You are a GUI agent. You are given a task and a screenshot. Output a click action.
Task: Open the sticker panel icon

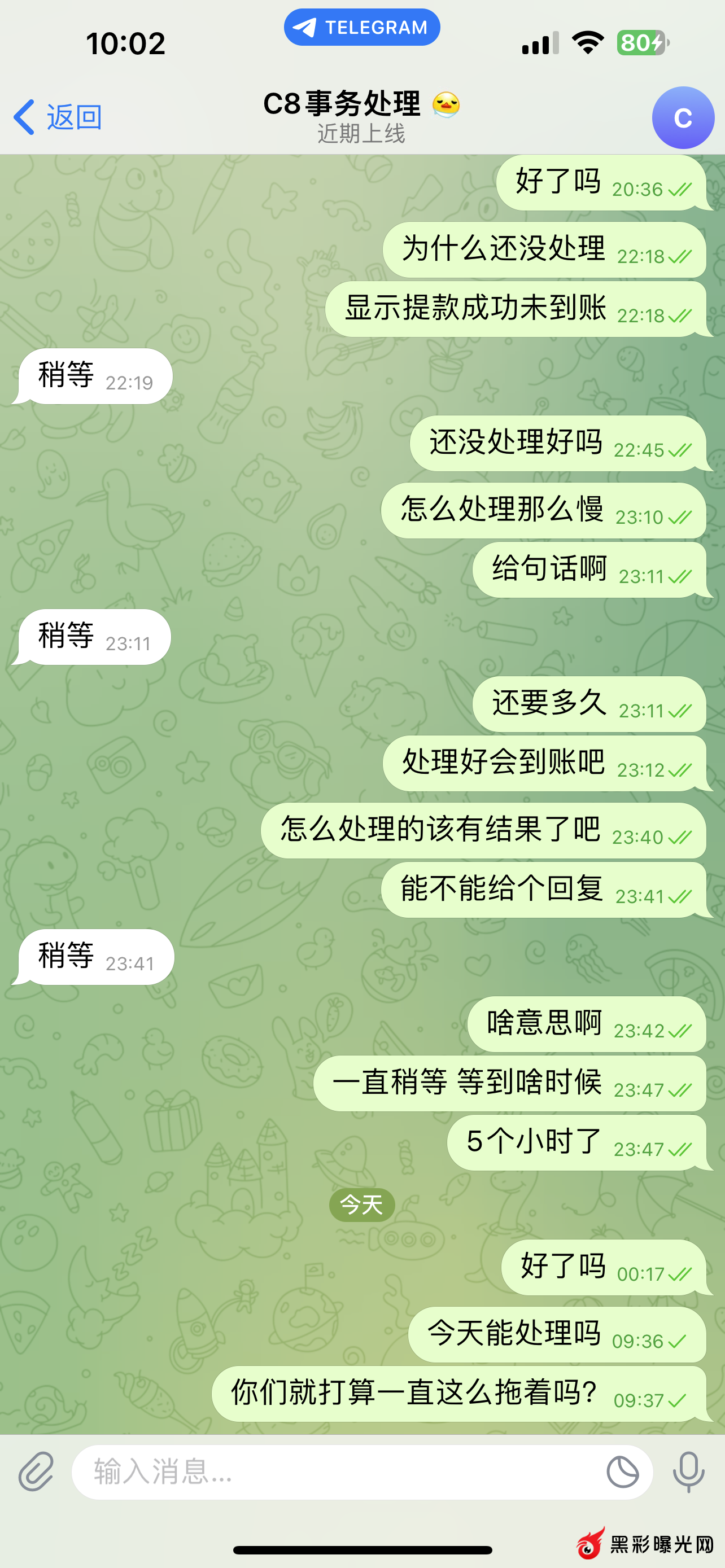click(622, 1472)
